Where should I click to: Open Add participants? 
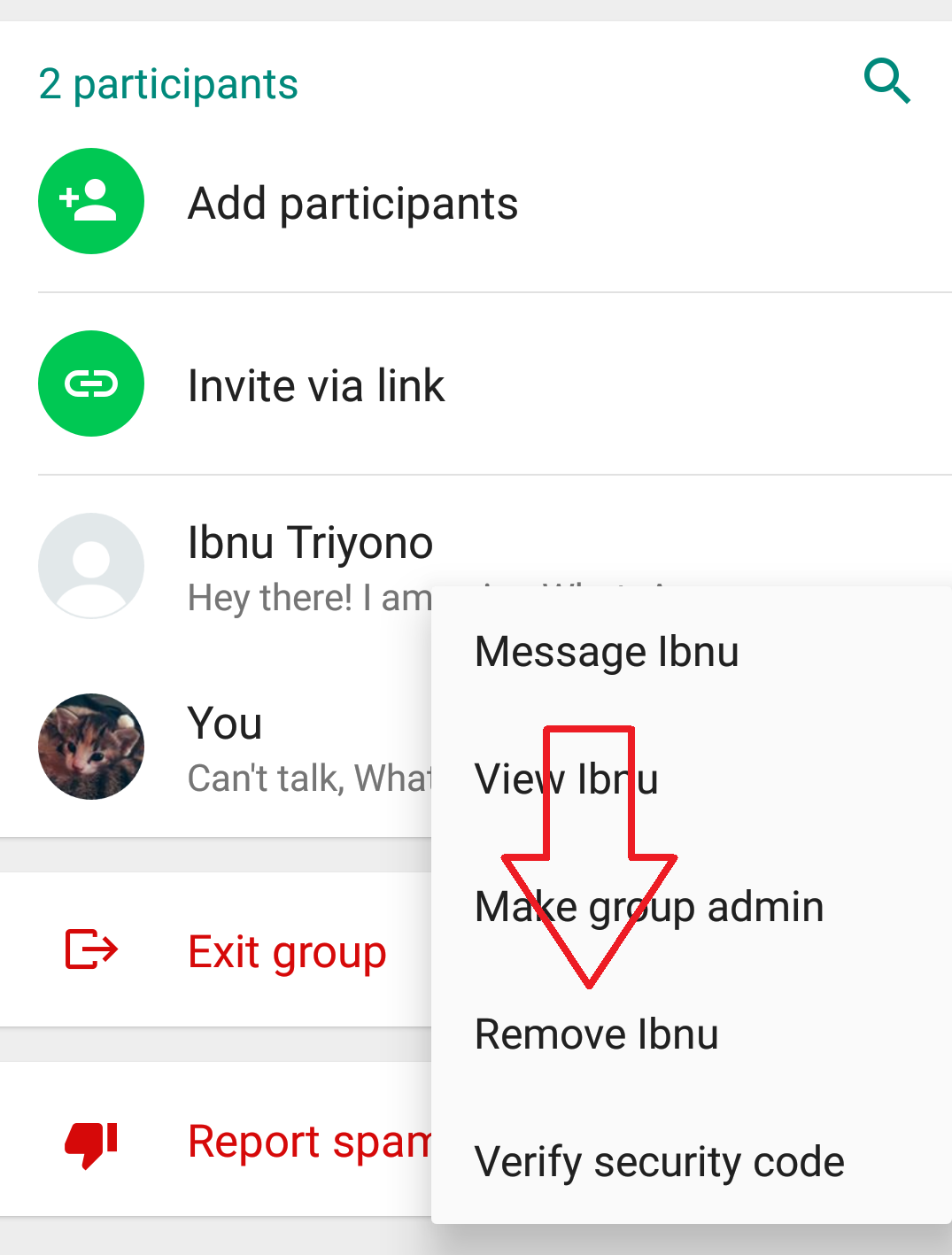click(x=352, y=203)
